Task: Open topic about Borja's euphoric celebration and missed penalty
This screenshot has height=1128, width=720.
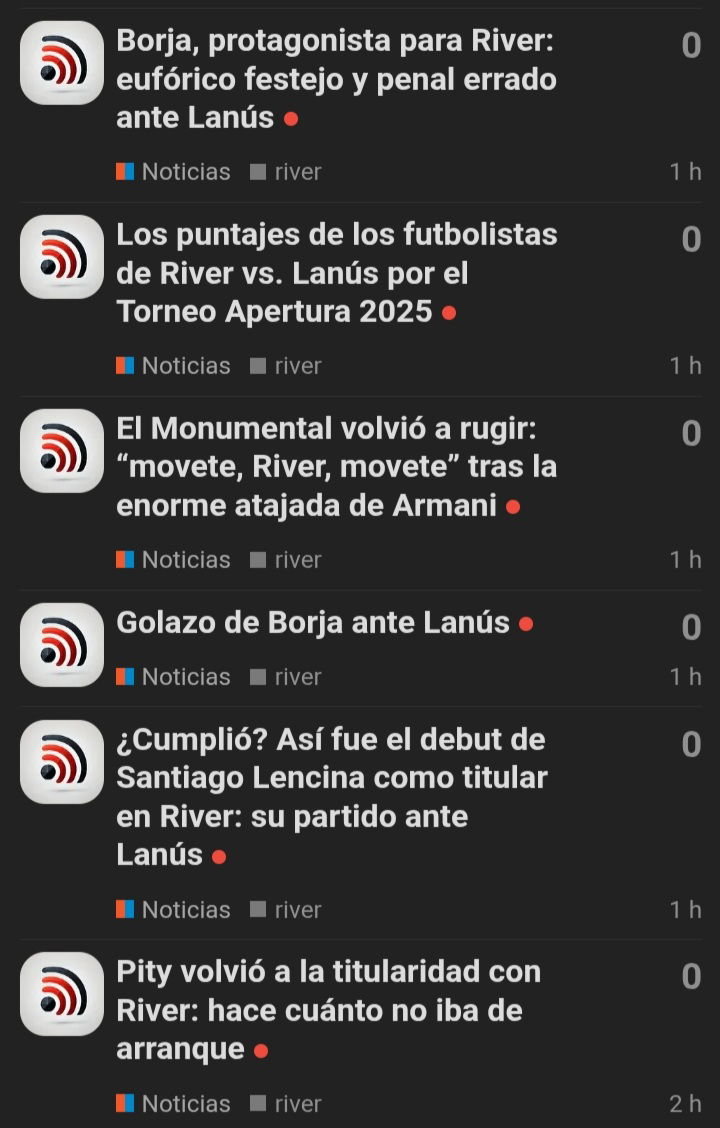Action: pyautogui.click(x=336, y=80)
